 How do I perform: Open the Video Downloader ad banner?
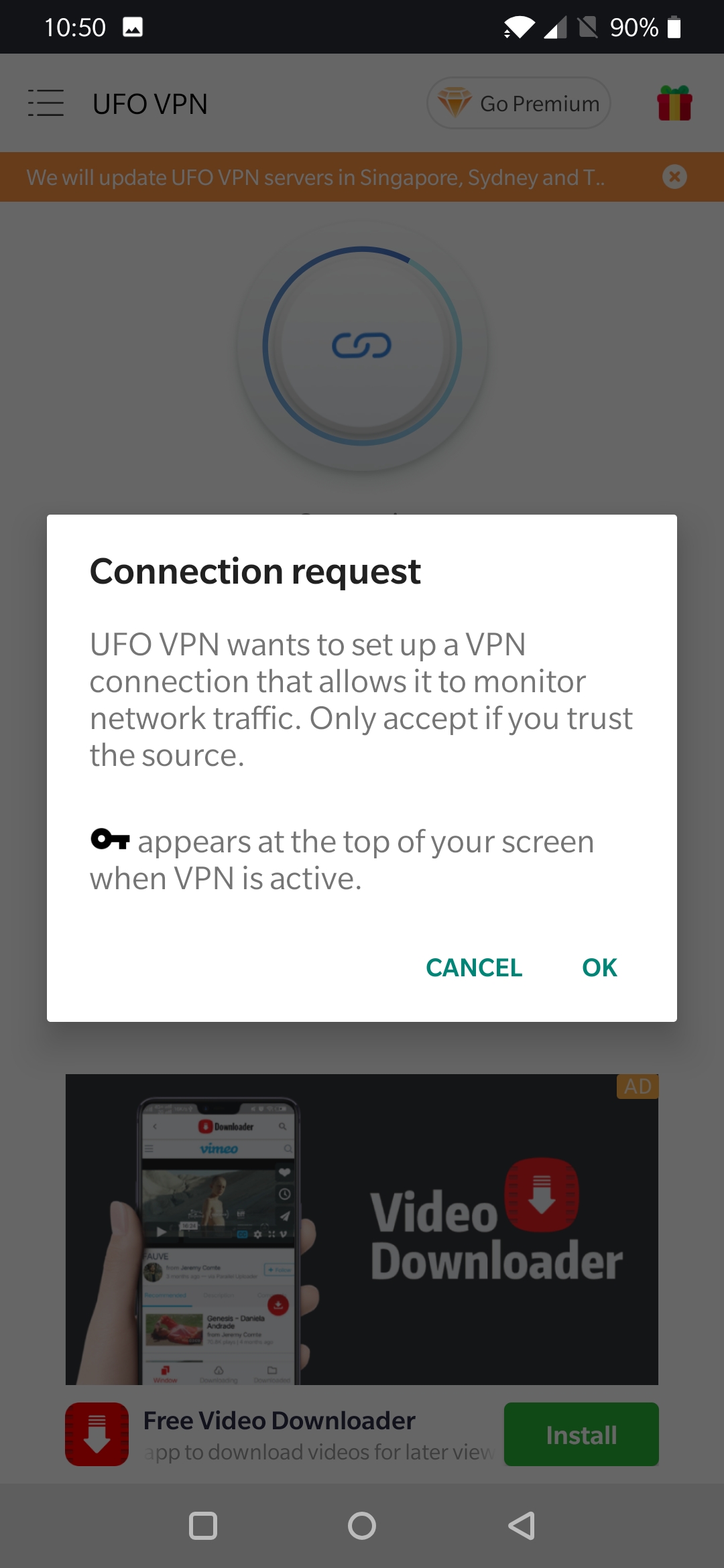(x=362, y=1229)
